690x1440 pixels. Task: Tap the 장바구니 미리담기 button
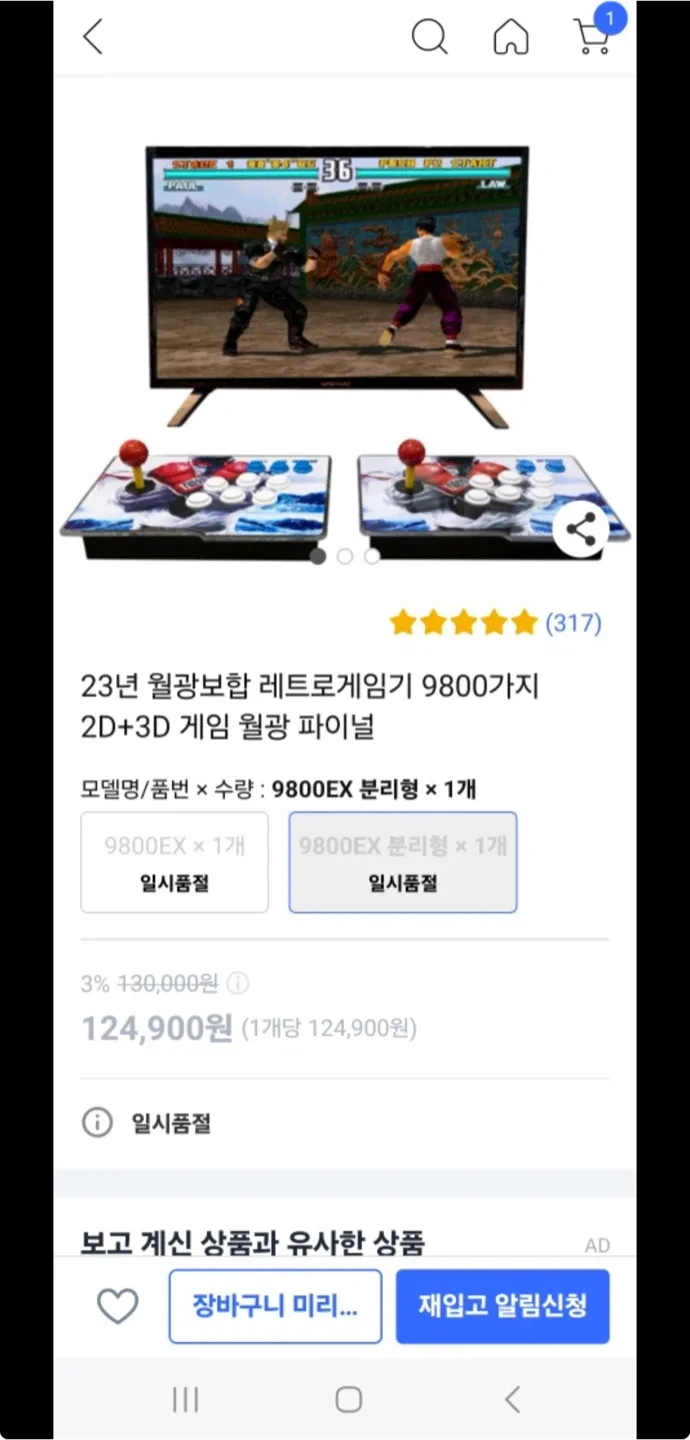[275, 1306]
